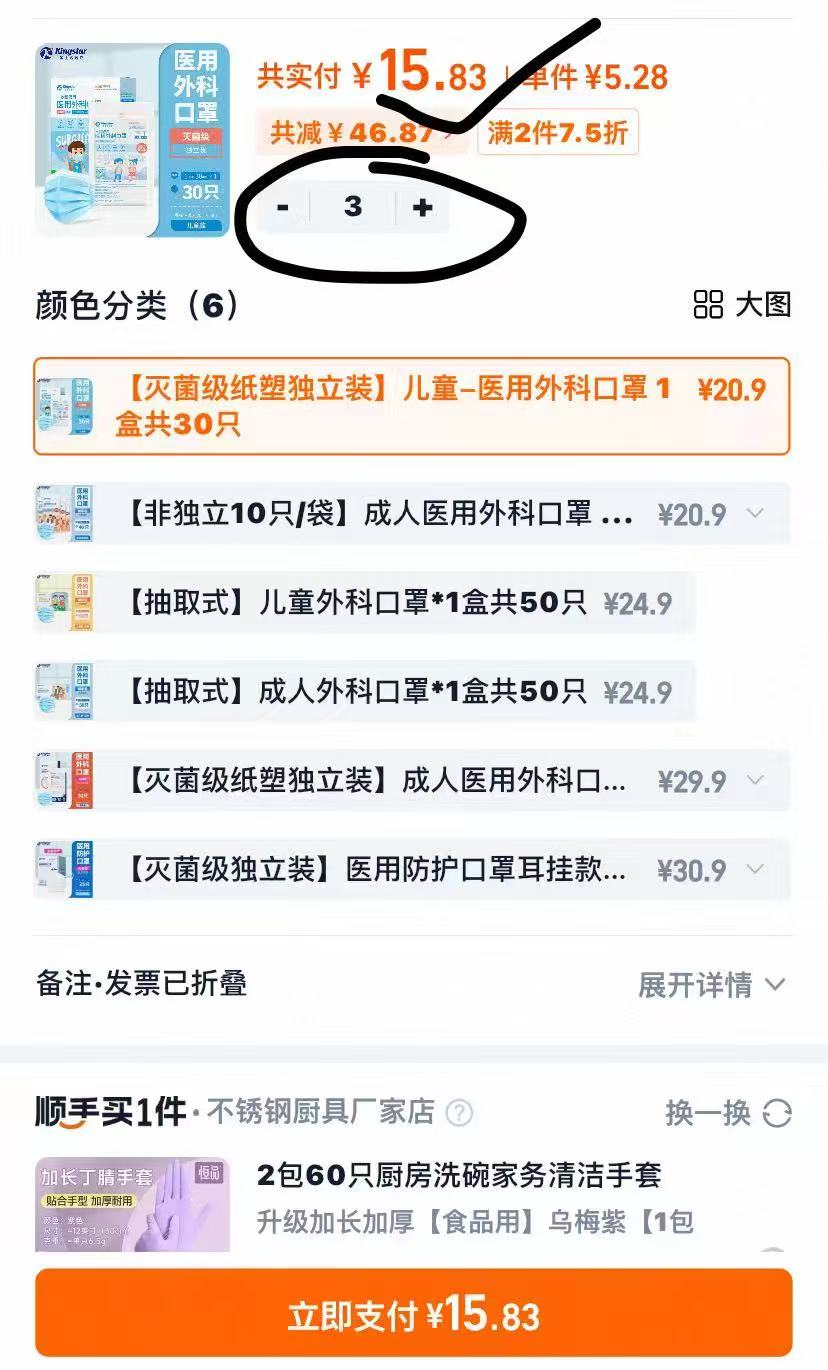The image size is (828, 1370).
Task: Increase quantity with the plus button
Action: (x=422, y=207)
